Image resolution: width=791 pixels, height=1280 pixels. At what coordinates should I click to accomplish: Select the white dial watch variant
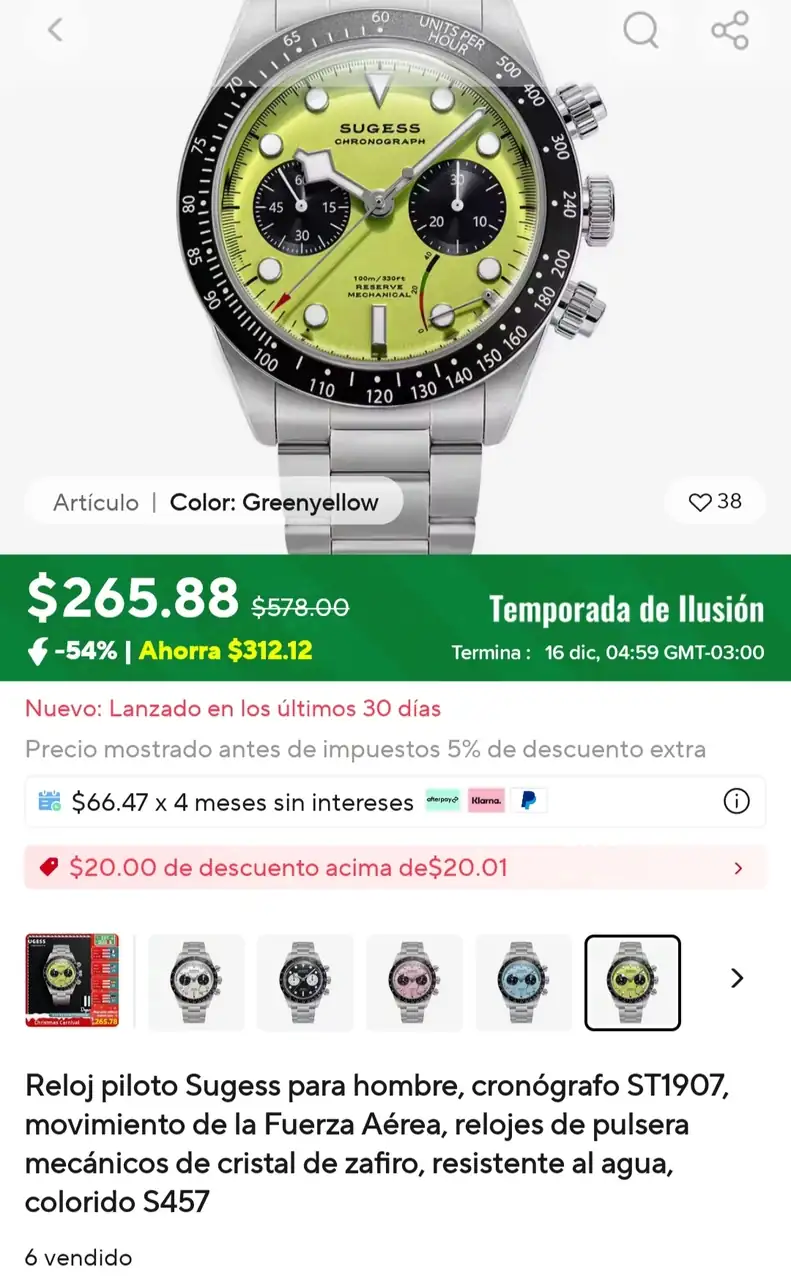[x=196, y=982]
